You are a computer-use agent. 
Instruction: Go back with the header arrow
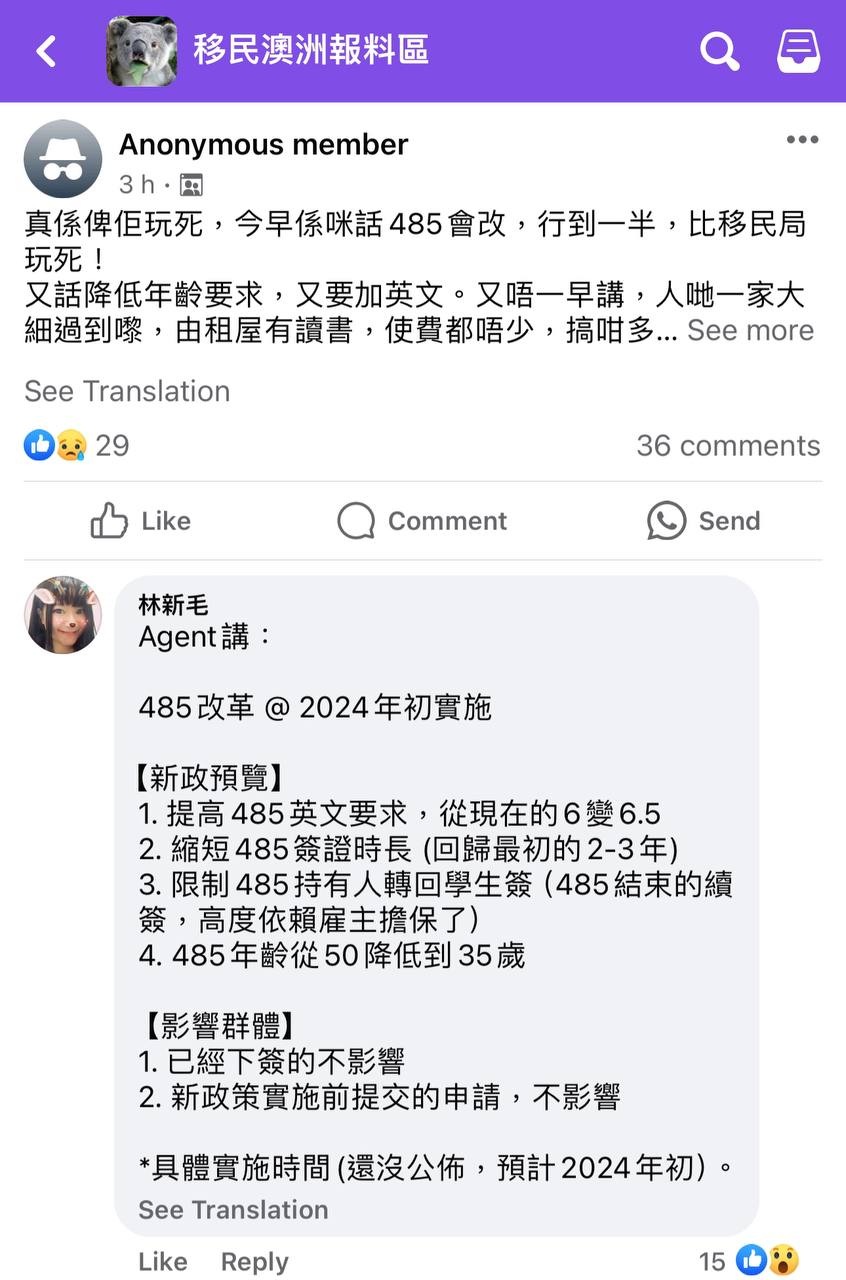click(x=46, y=51)
